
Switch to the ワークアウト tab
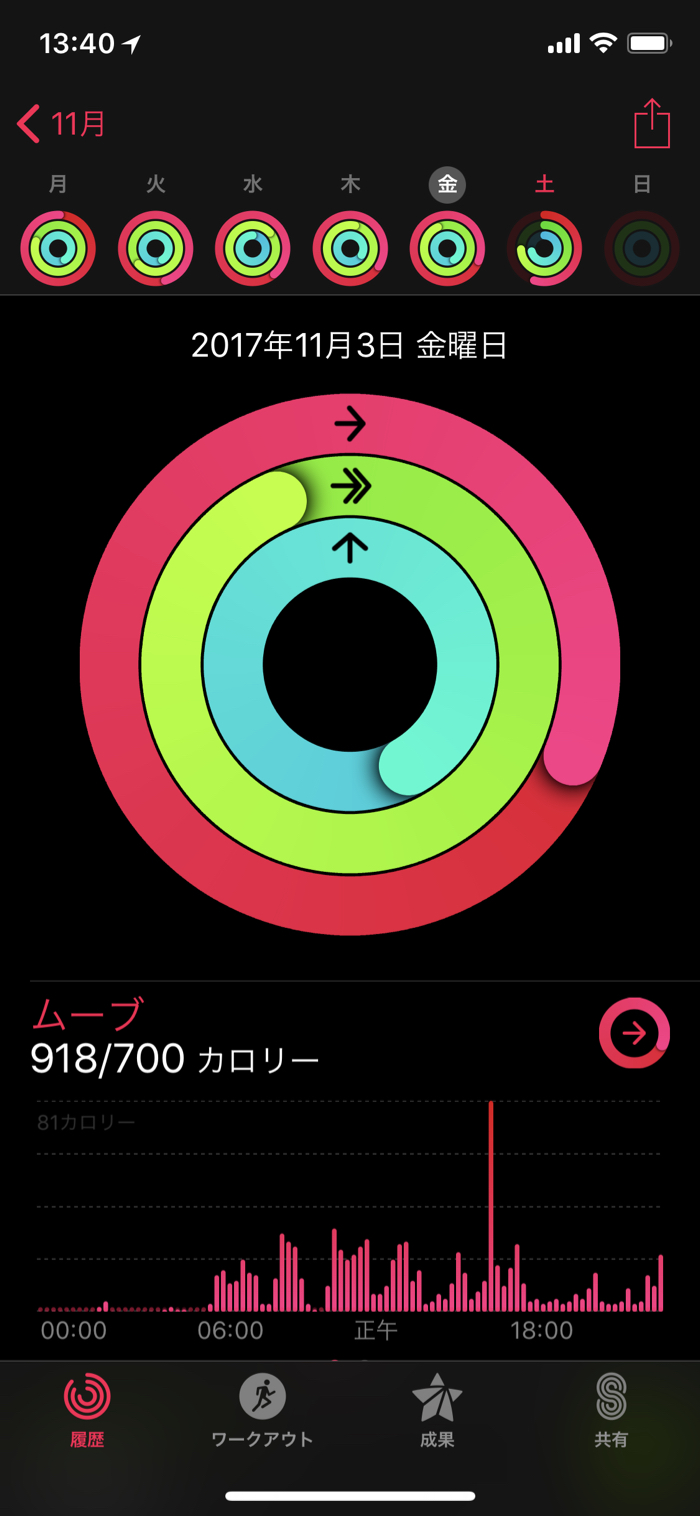(262, 1410)
